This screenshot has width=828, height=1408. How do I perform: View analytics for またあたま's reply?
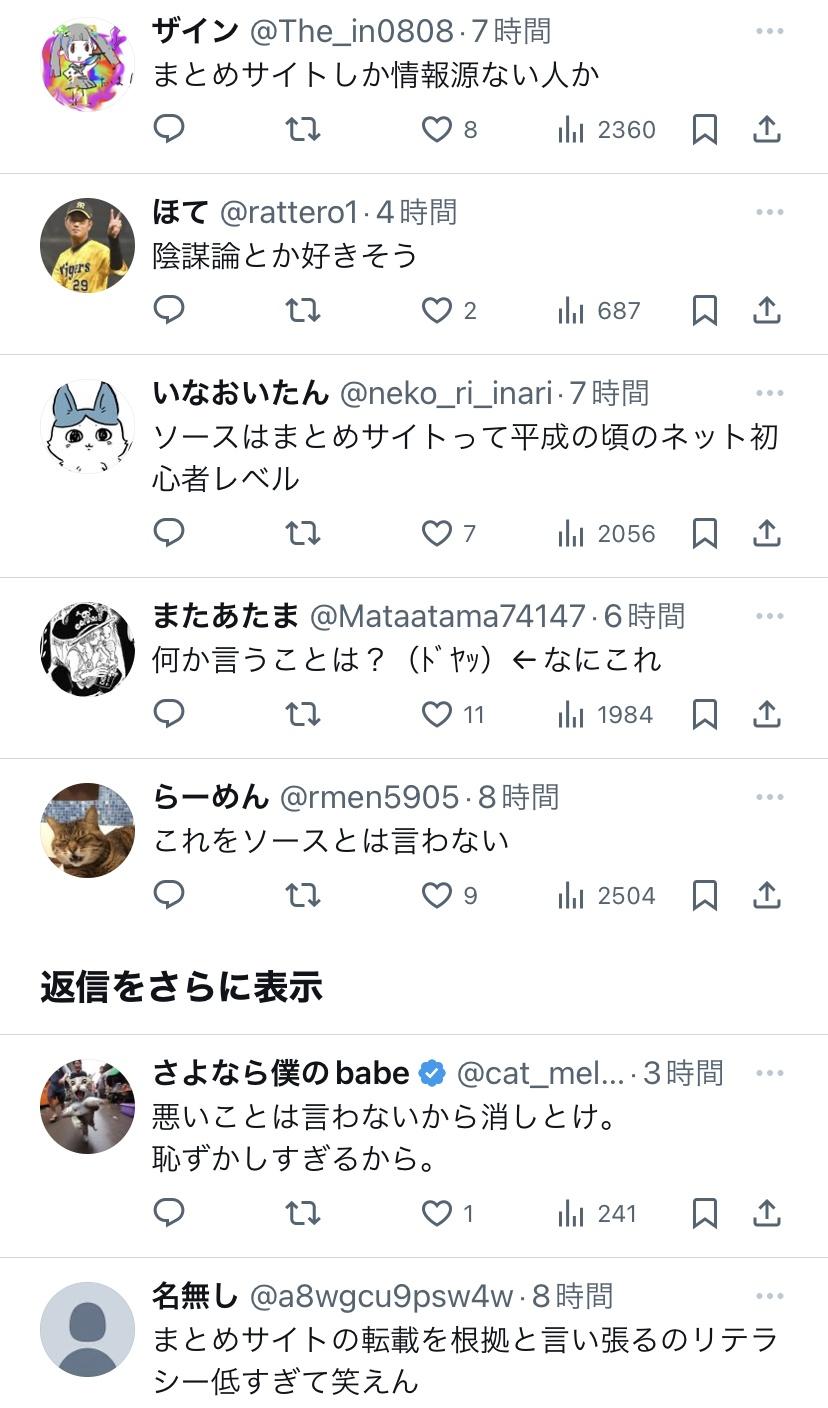tap(606, 715)
